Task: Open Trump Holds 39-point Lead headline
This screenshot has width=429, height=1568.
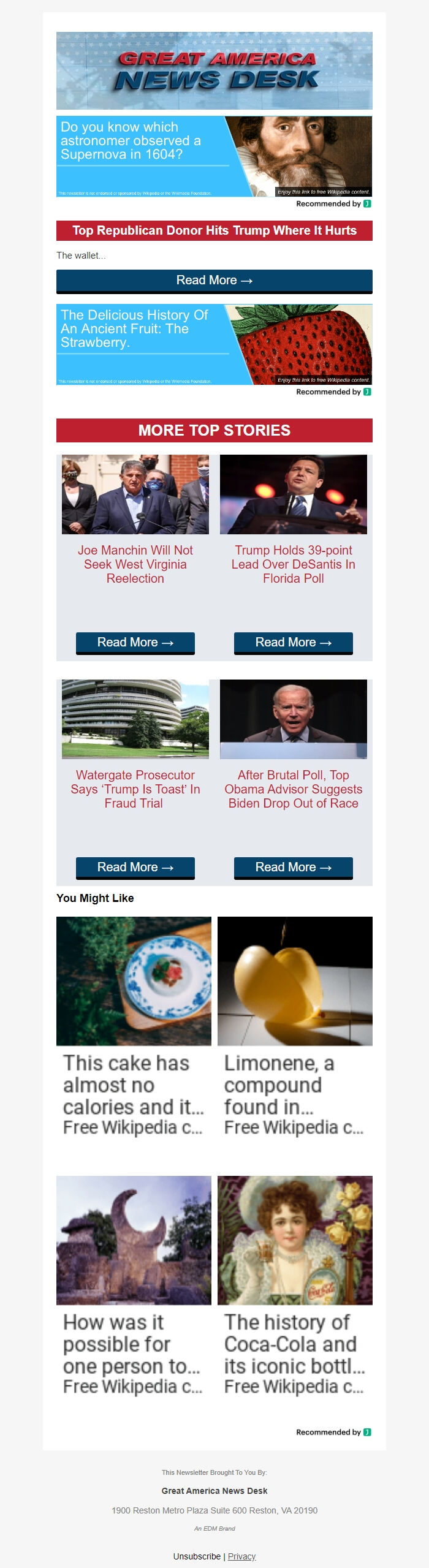Action: [293, 564]
